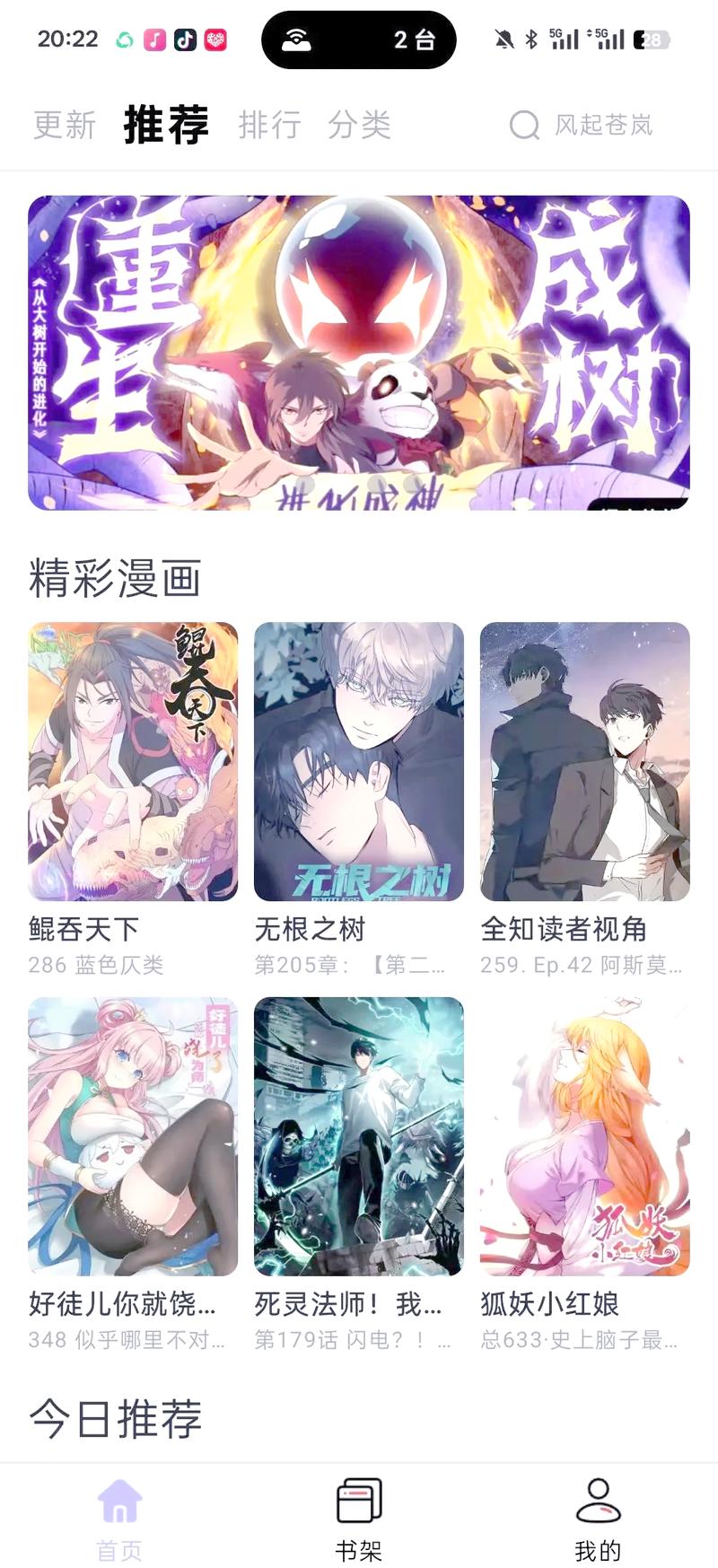
Task: Open the 死灵法师 cover thumbnail
Action: [x=358, y=1137]
